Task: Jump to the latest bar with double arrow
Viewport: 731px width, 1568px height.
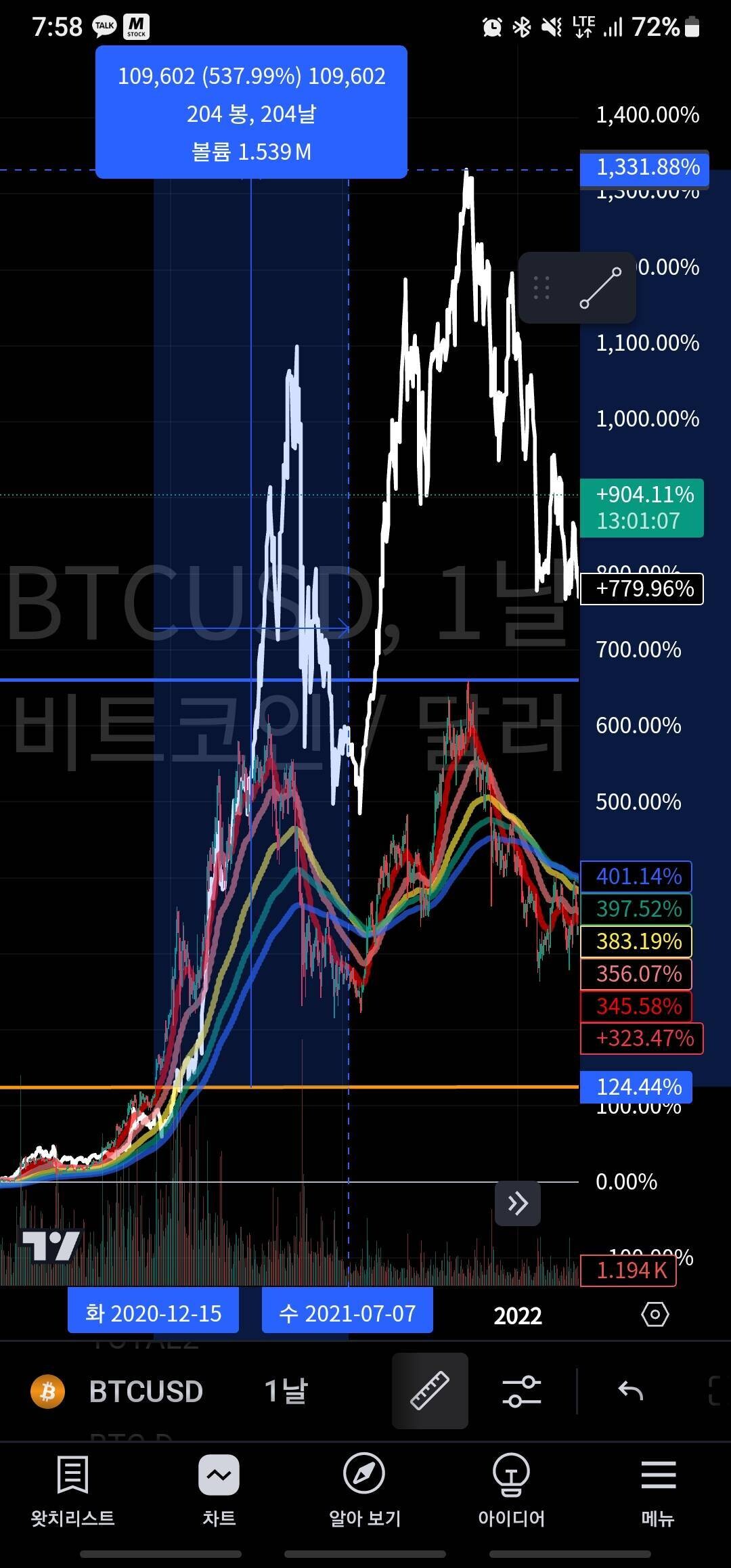Action: click(x=518, y=1203)
